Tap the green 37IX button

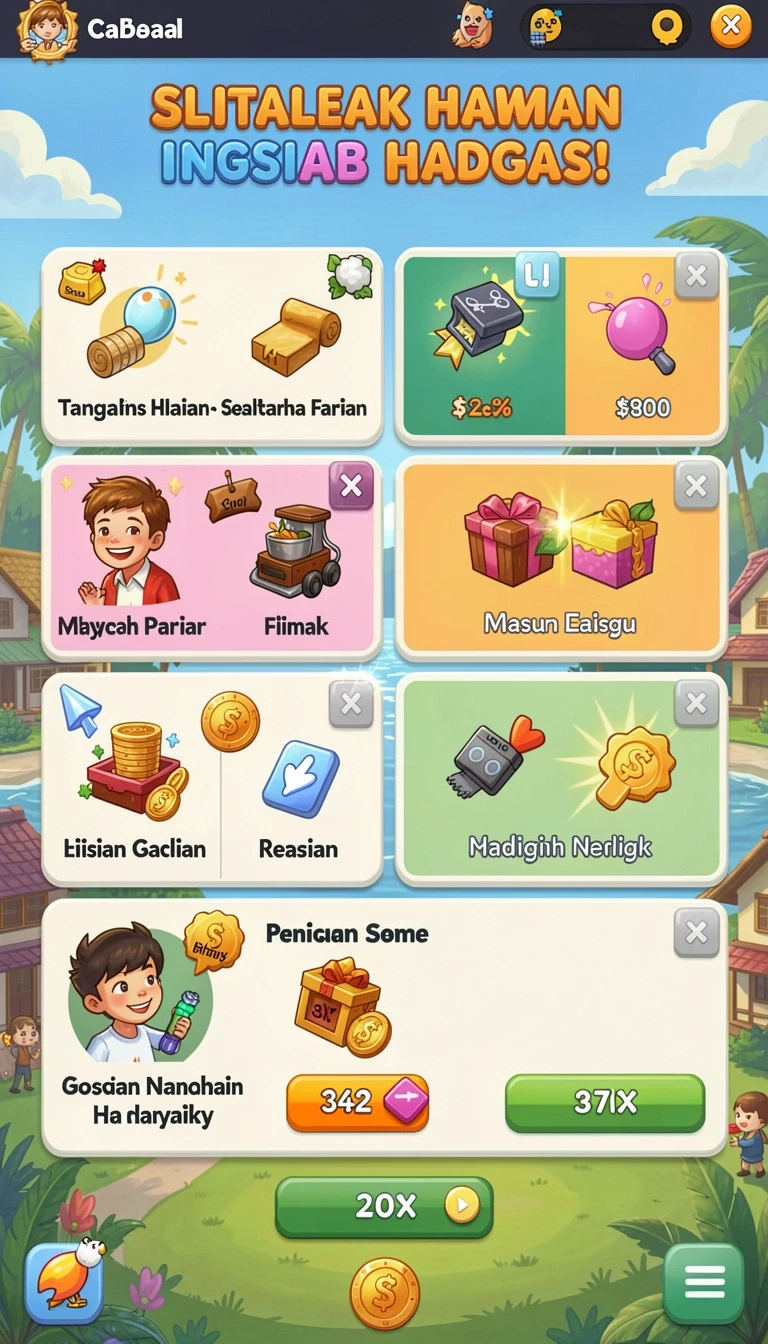[x=605, y=1102]
